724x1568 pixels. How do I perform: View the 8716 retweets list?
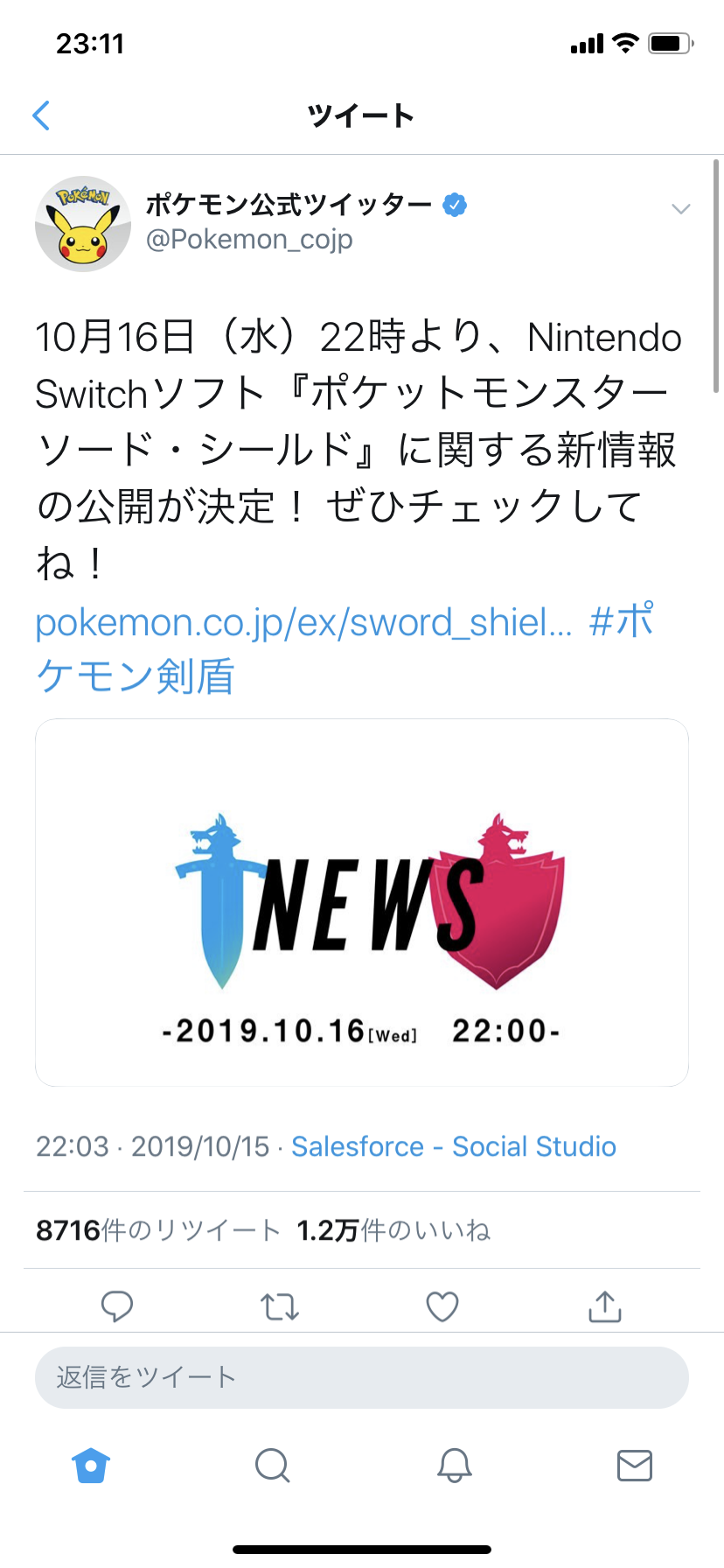(x=157, y=1230)
